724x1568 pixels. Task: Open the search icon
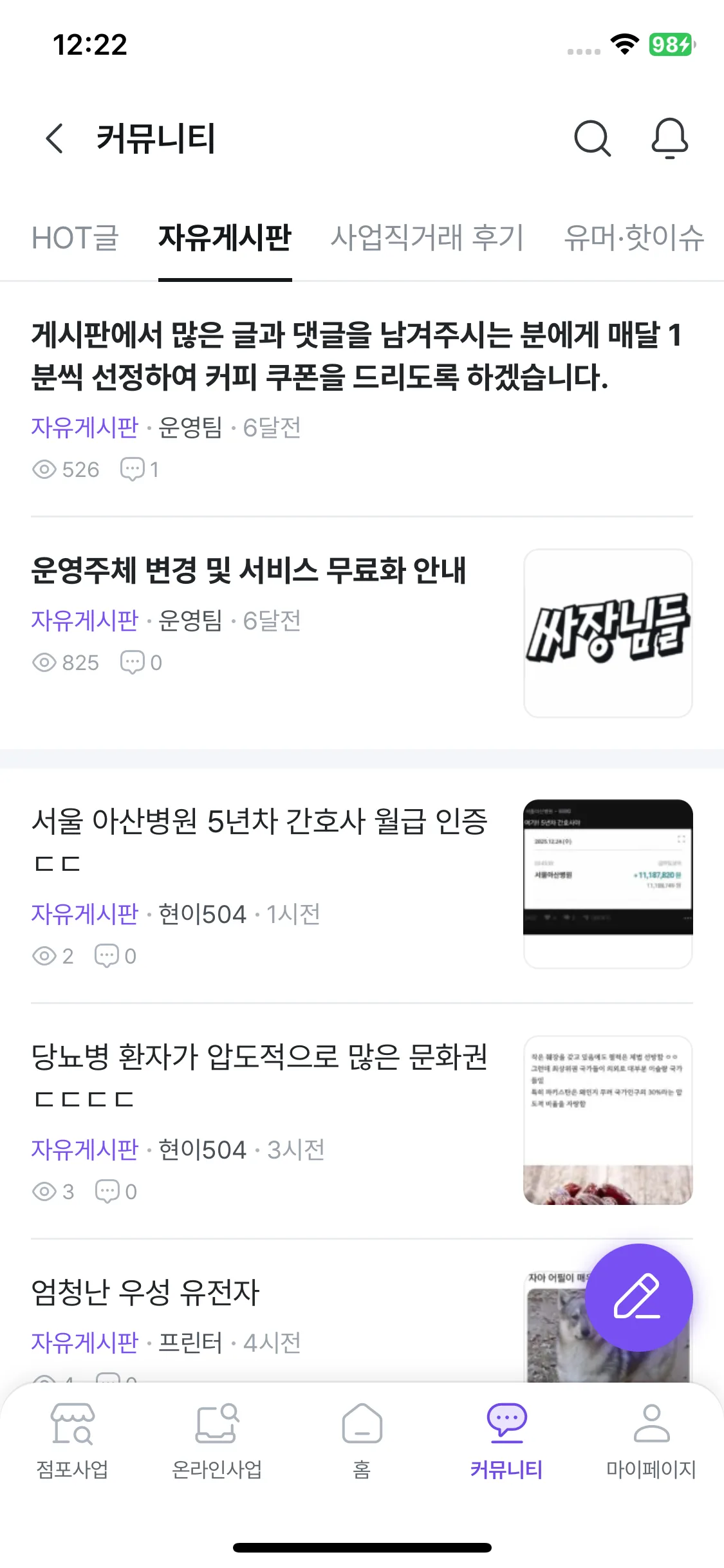[591, 138]
